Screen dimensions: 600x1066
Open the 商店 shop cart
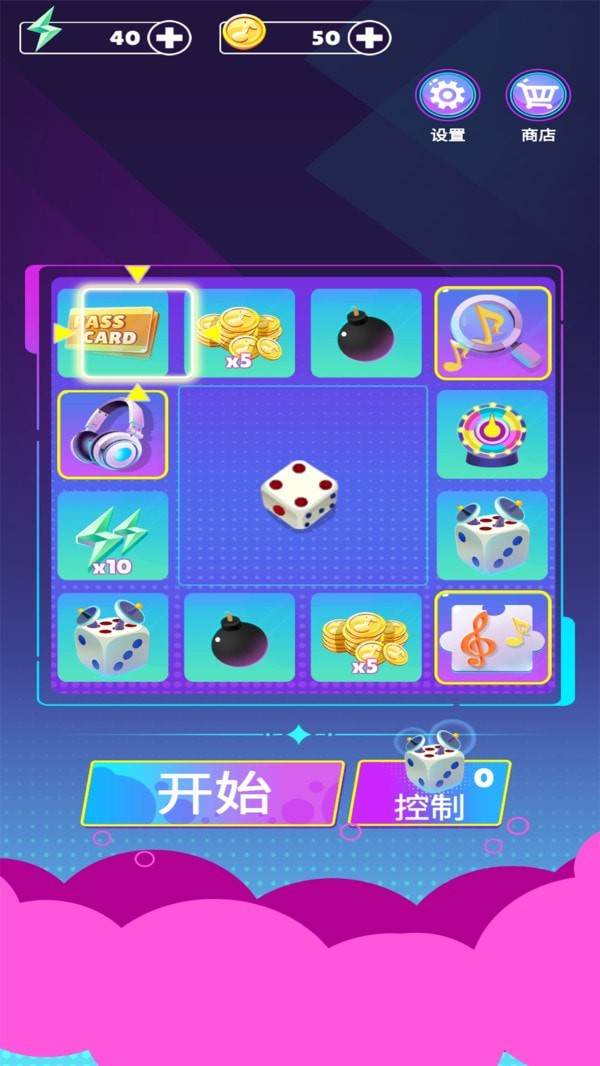pos(538,97)
